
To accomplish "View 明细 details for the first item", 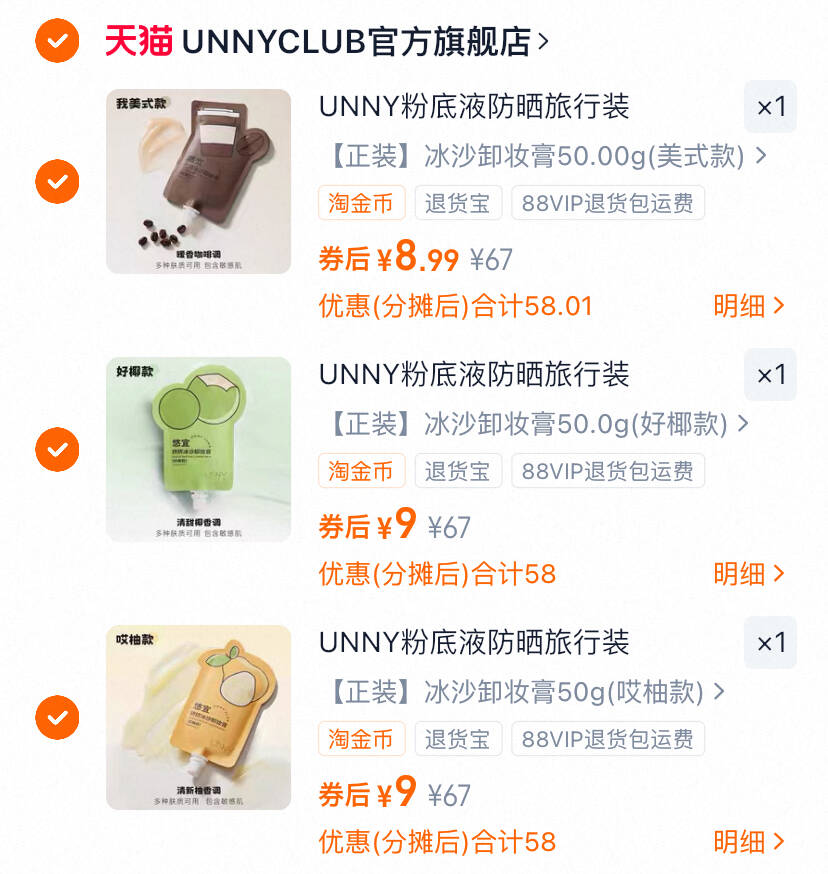I will [745, 306].
